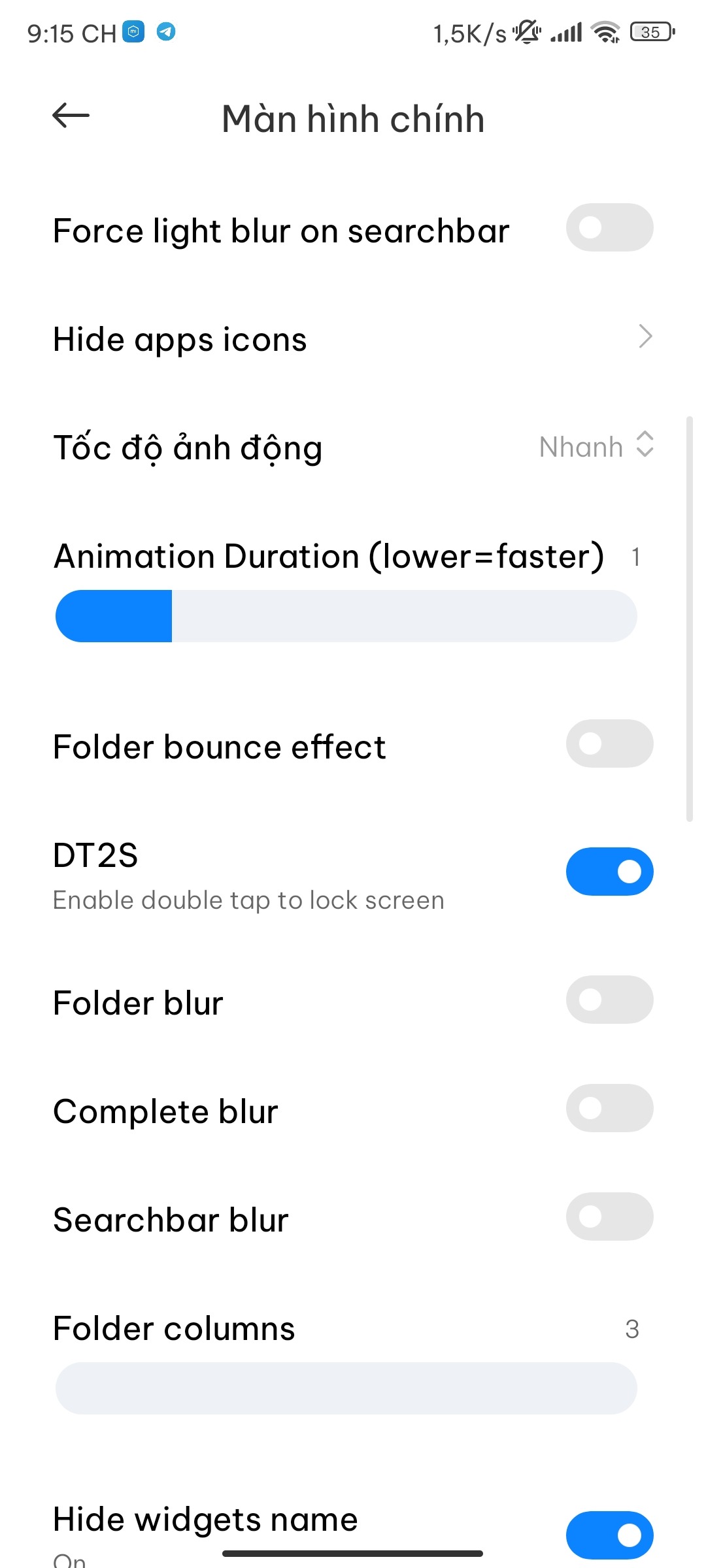Image resolution: width=706 pixels, height=1568 pixels.
Task: Enable Force light blur on searchbar
Action: coord(609,227)
